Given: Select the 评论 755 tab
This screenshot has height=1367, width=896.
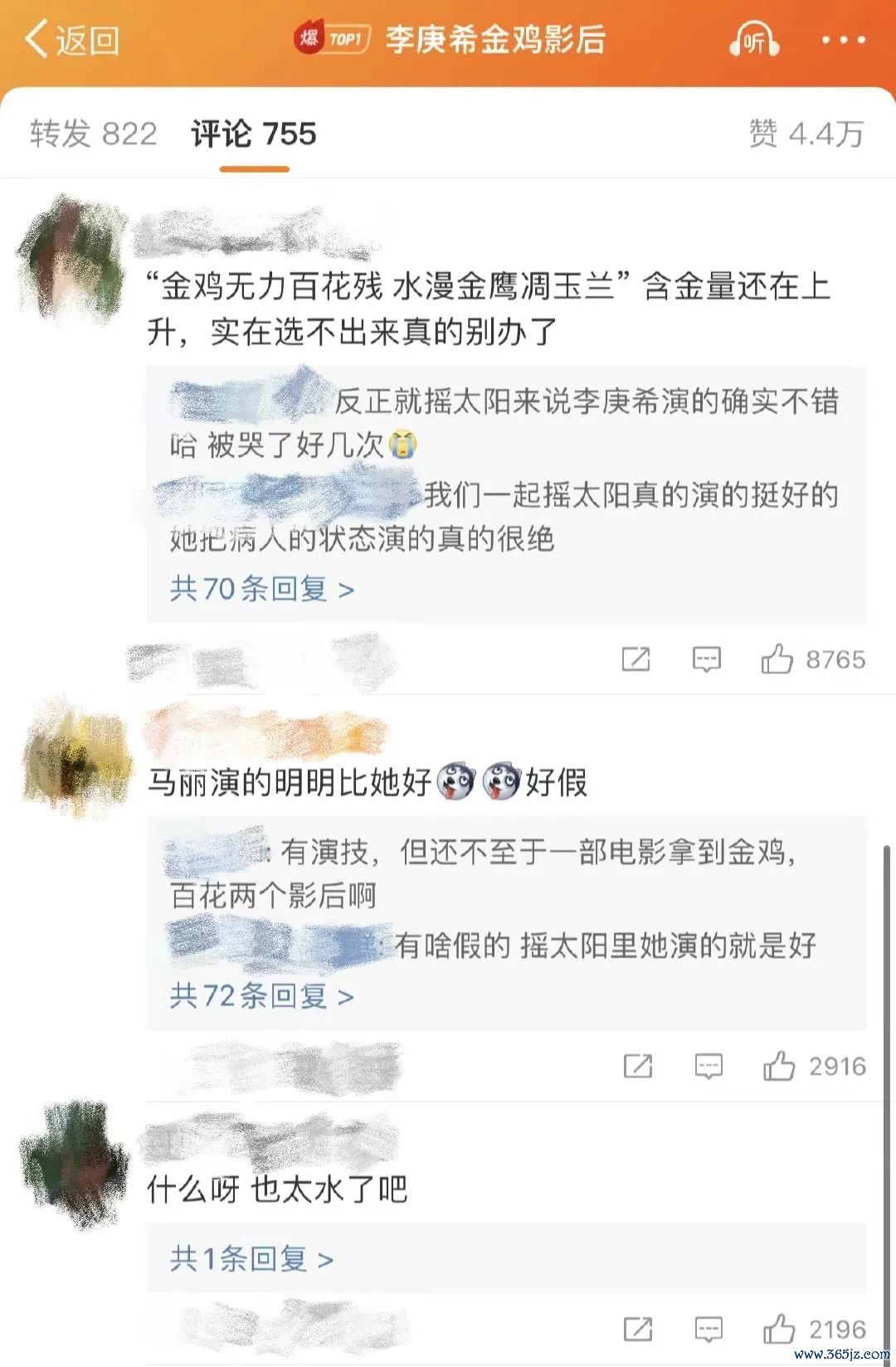Looking at the screenshot, I should click(x=254, y=134).
